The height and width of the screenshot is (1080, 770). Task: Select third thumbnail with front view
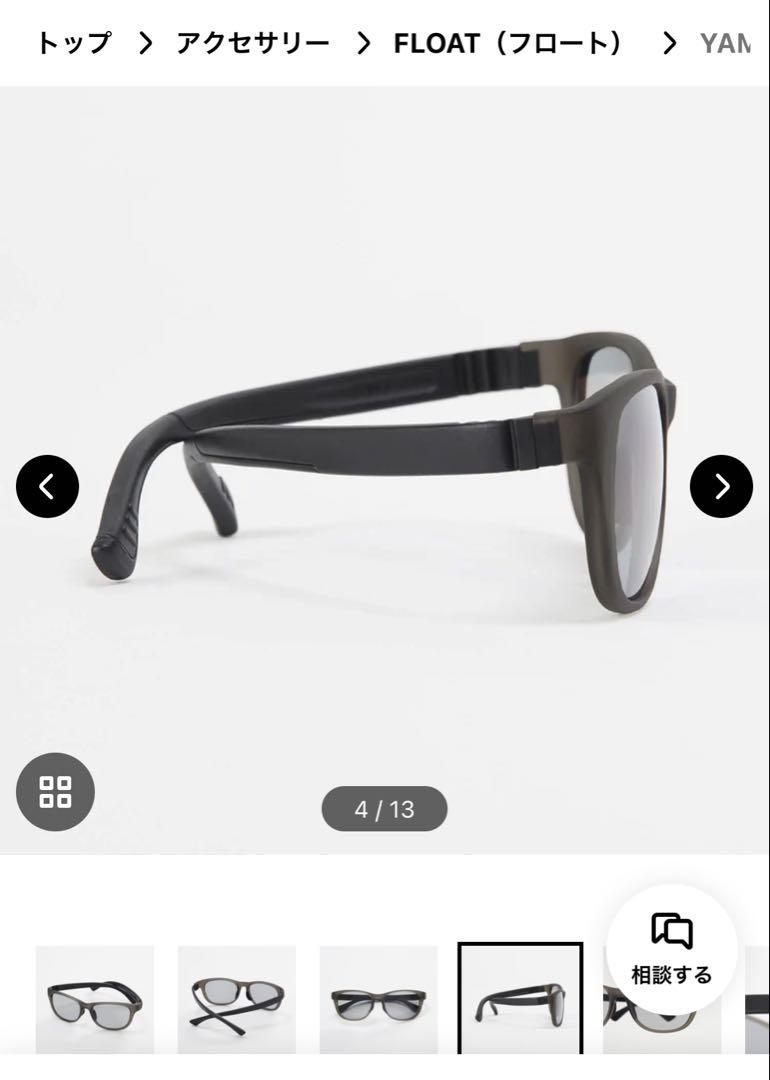click(378, 999)
